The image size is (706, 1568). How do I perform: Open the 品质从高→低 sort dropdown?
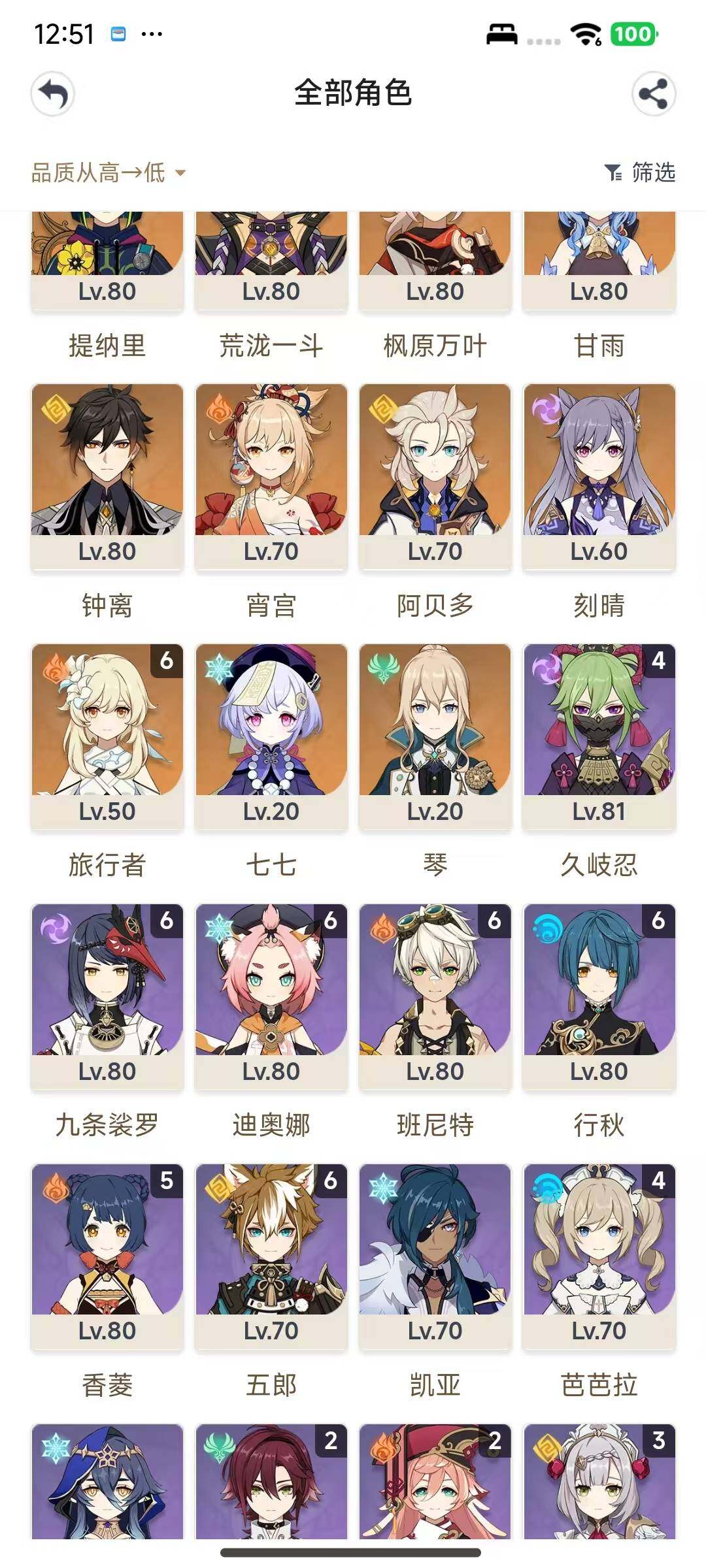(109, 173)
